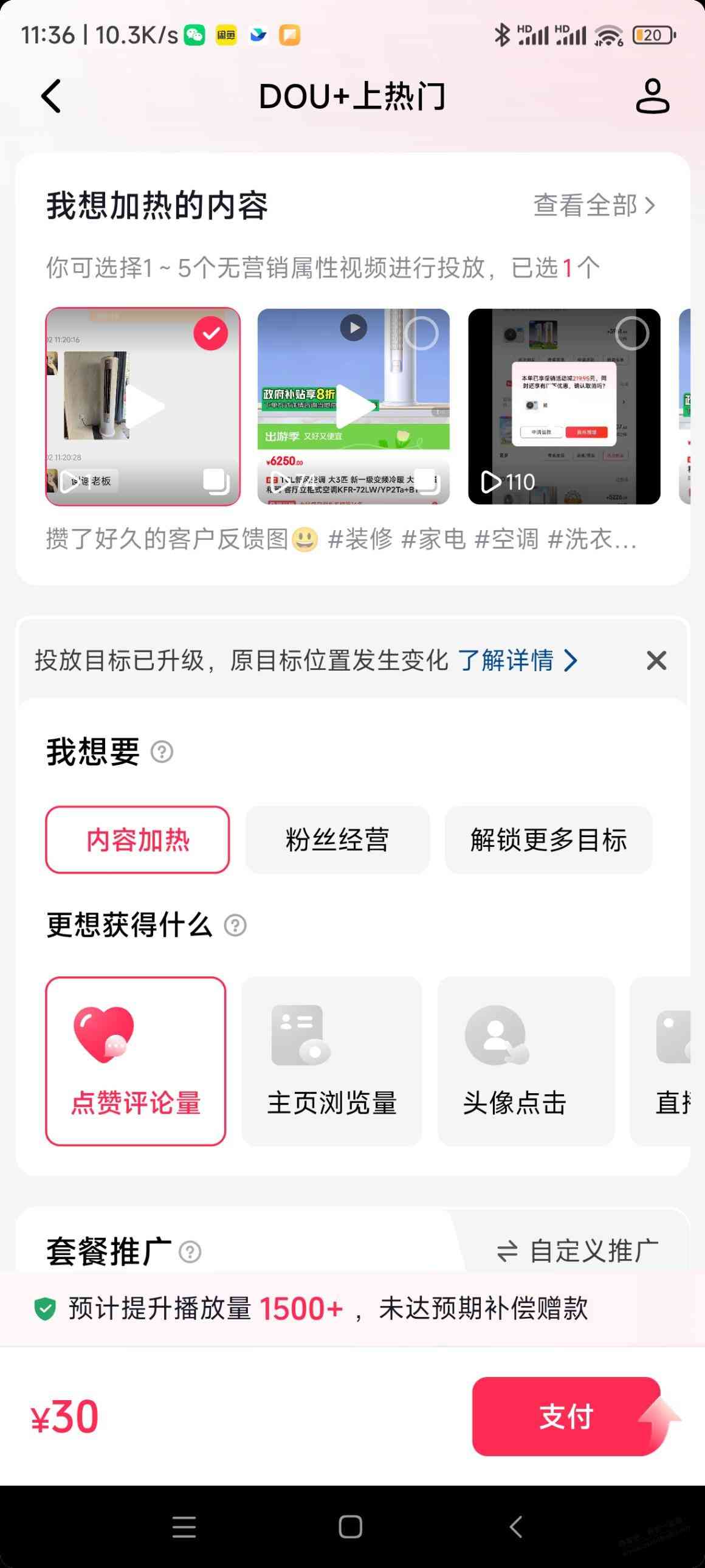This screenshot has height=1568, width=705.
Task: Show help for 更想获得什么
Action: click(235, 926)
